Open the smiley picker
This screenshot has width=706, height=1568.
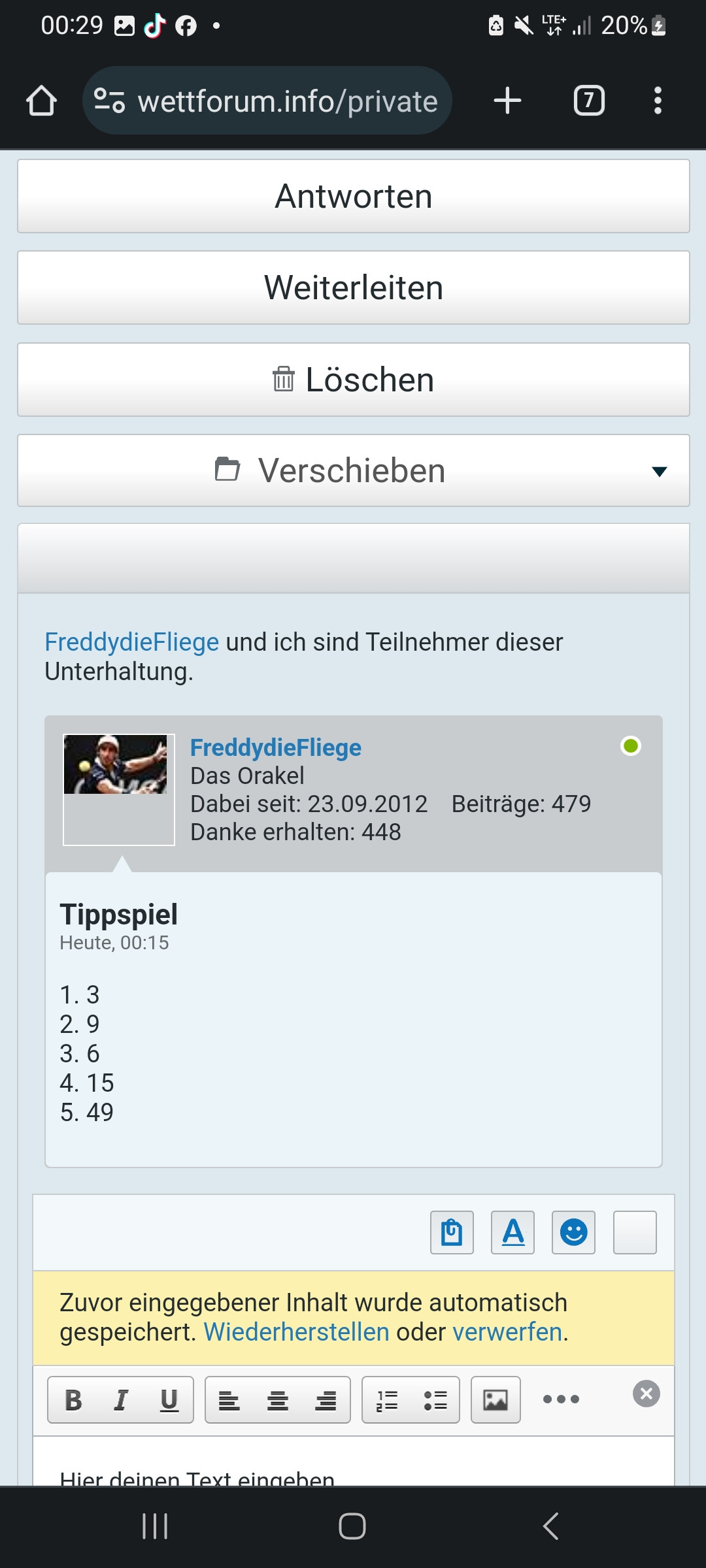coord(573,1232)
